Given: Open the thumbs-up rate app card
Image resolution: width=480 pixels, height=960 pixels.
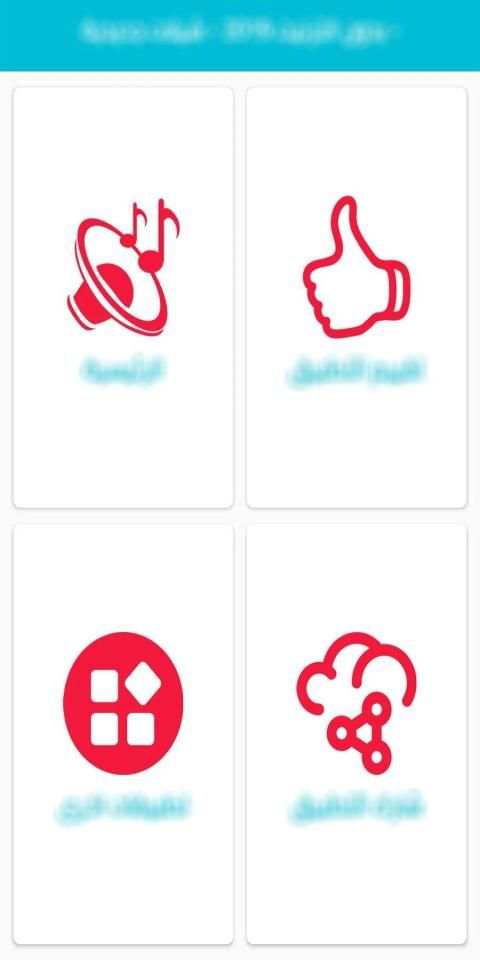Looking at the screenshot, I should (356, 298).
